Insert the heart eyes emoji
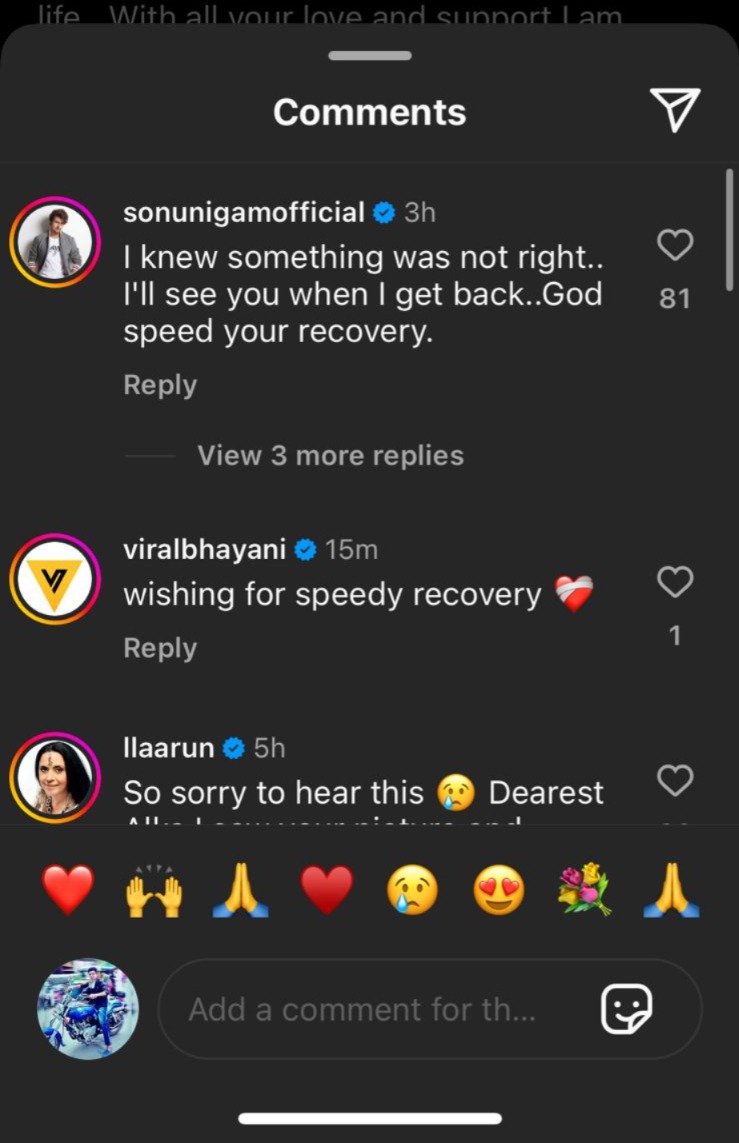This screenshot has height=1143, width=739. coord(498,890)
